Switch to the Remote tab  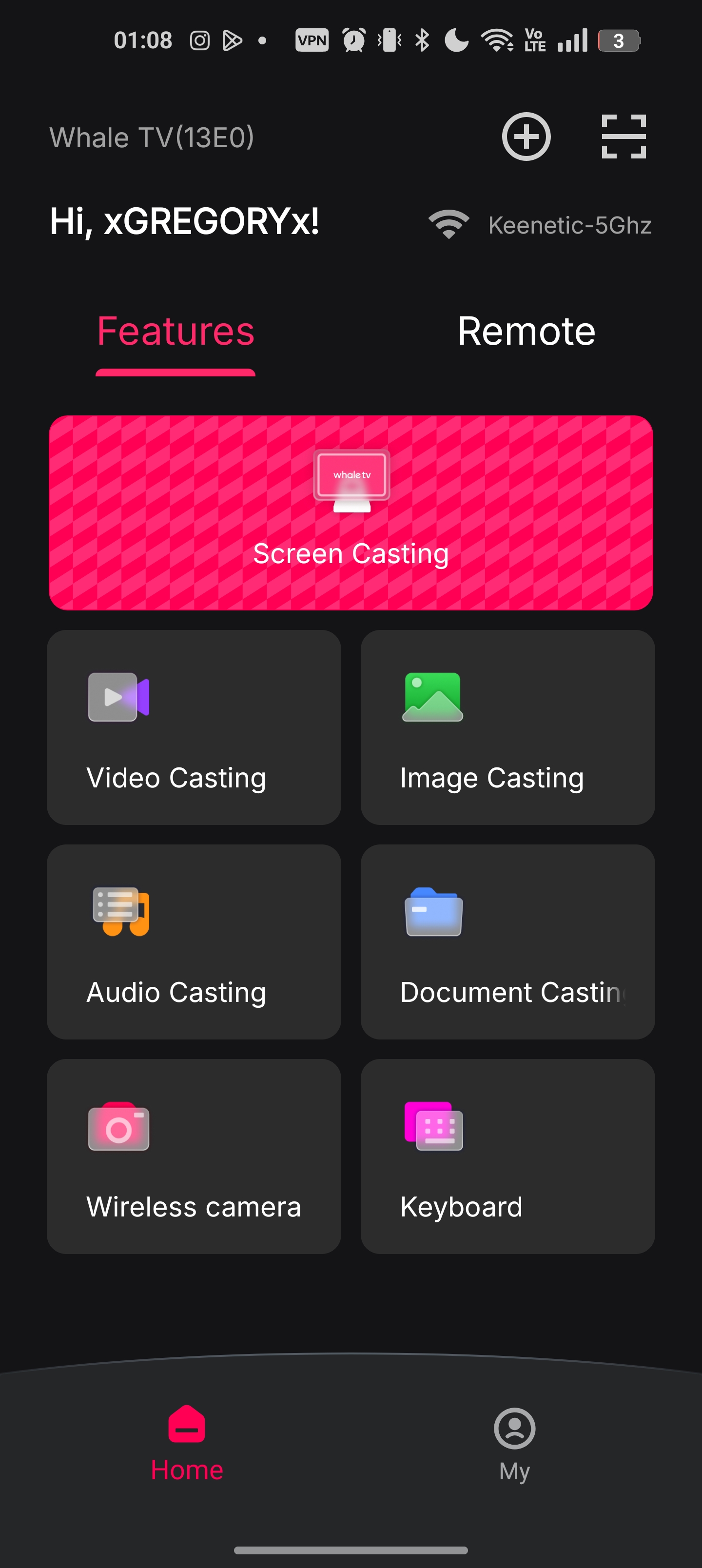(x=526, y=332)
